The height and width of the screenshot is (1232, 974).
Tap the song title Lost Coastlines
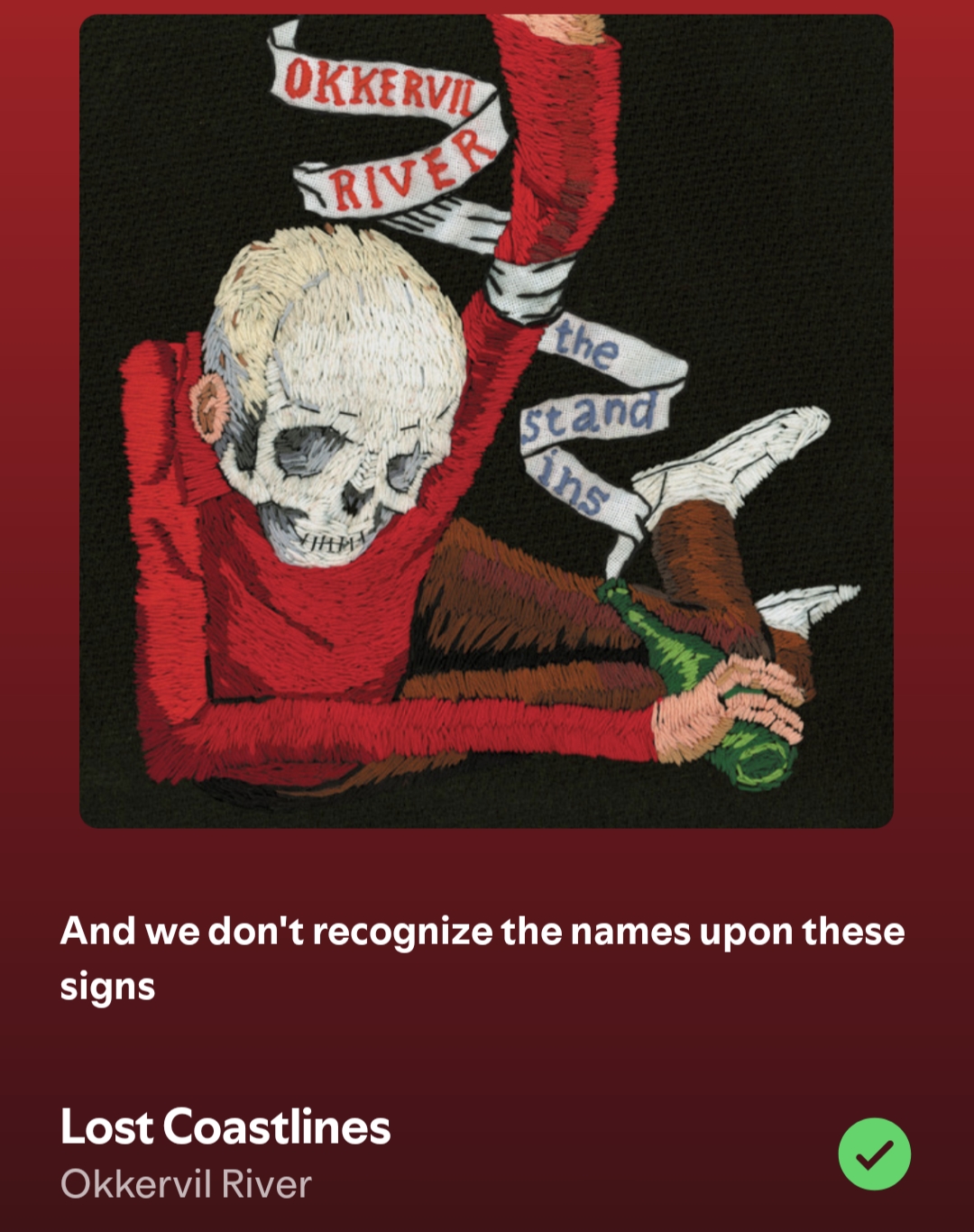coord(225,1127)
